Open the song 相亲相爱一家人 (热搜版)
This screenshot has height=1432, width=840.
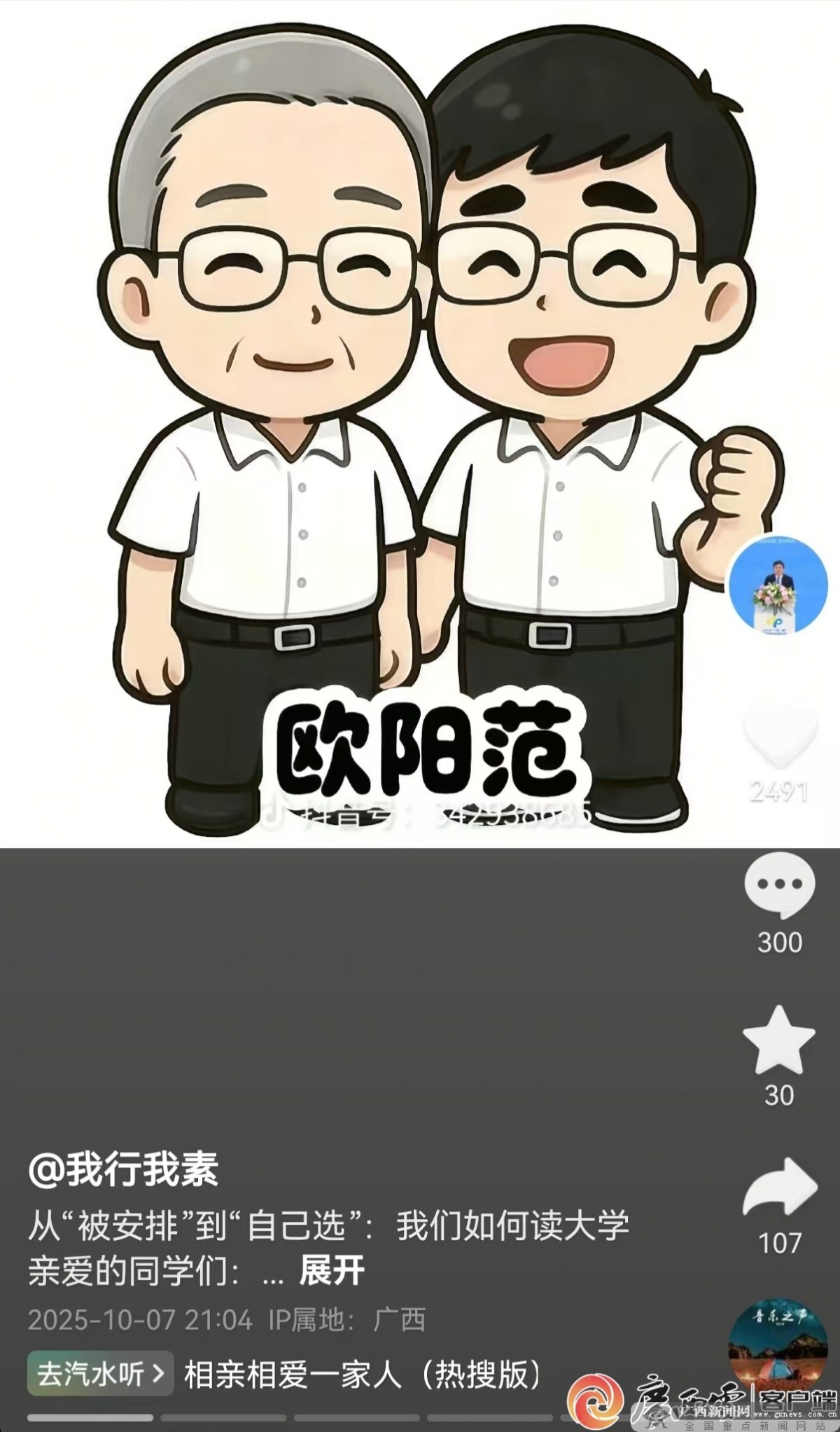[363, 1375]
